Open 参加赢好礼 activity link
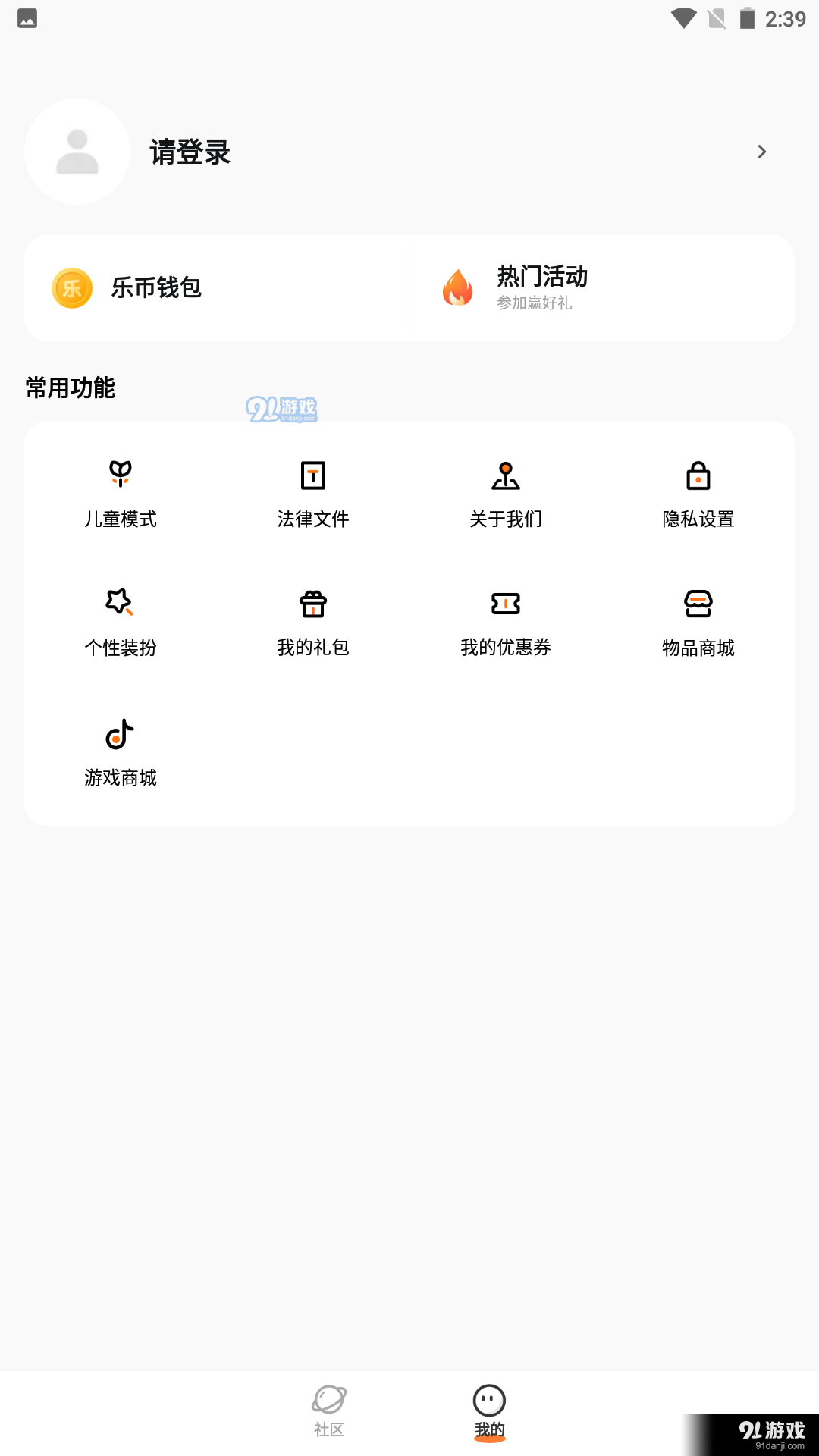The height and width of the screenshot is (1456, 819). (x=535, y=303)
